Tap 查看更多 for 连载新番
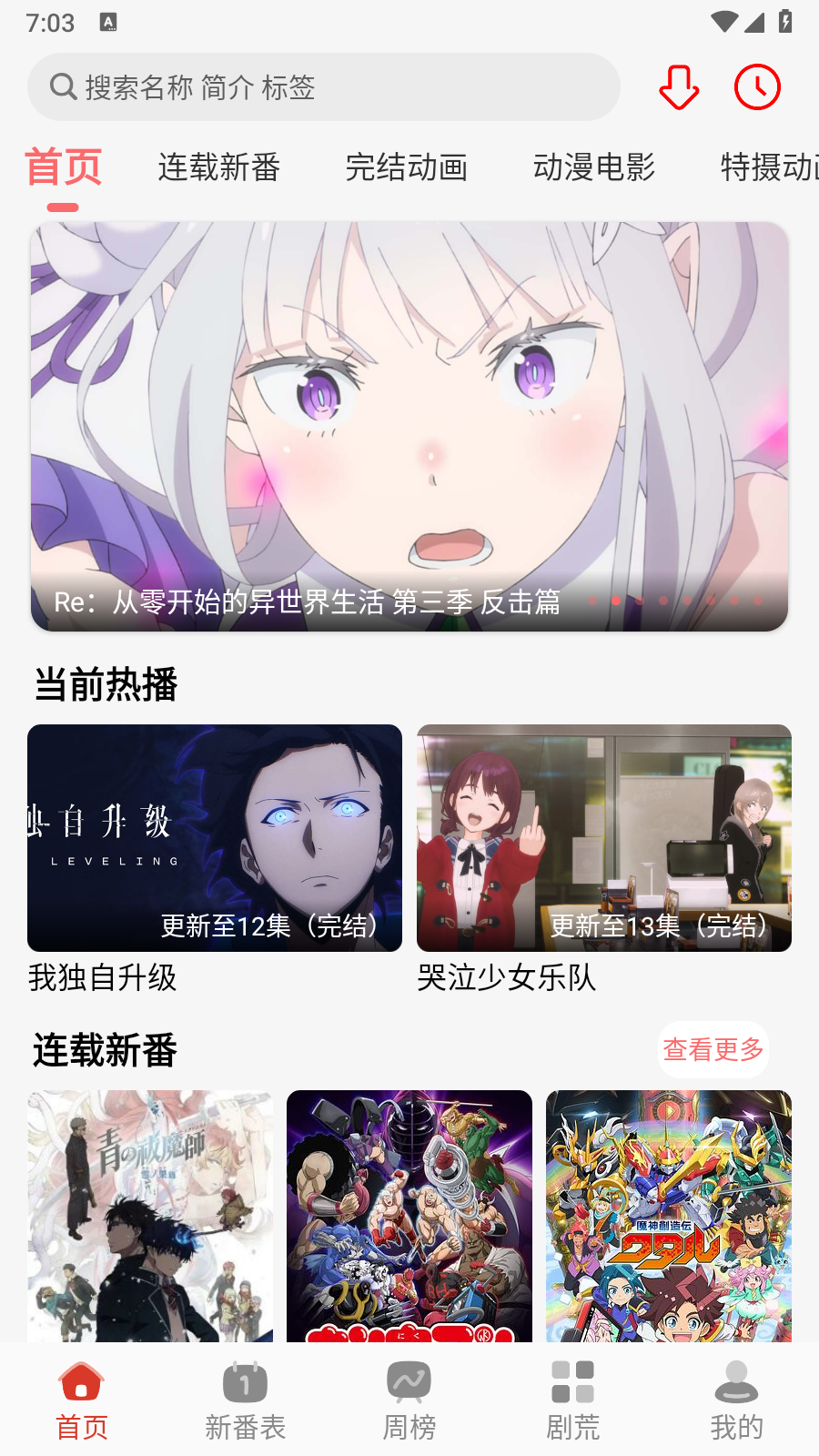This screenshot has height=1456, width=819. [x=713, y=1049]
